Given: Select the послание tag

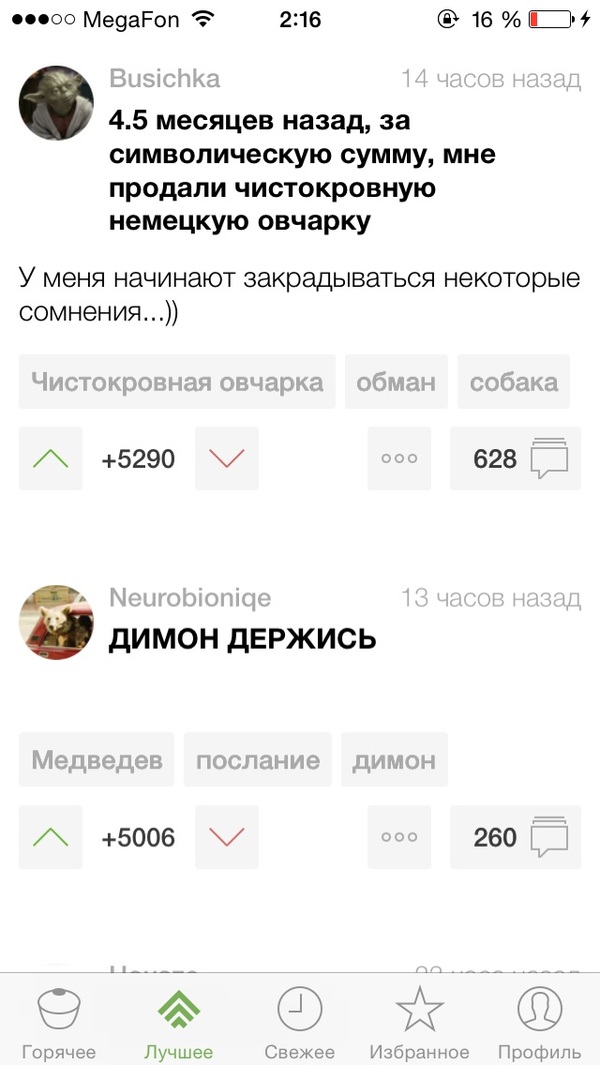Looking at the screenshot, I should (x=258, y=760).
